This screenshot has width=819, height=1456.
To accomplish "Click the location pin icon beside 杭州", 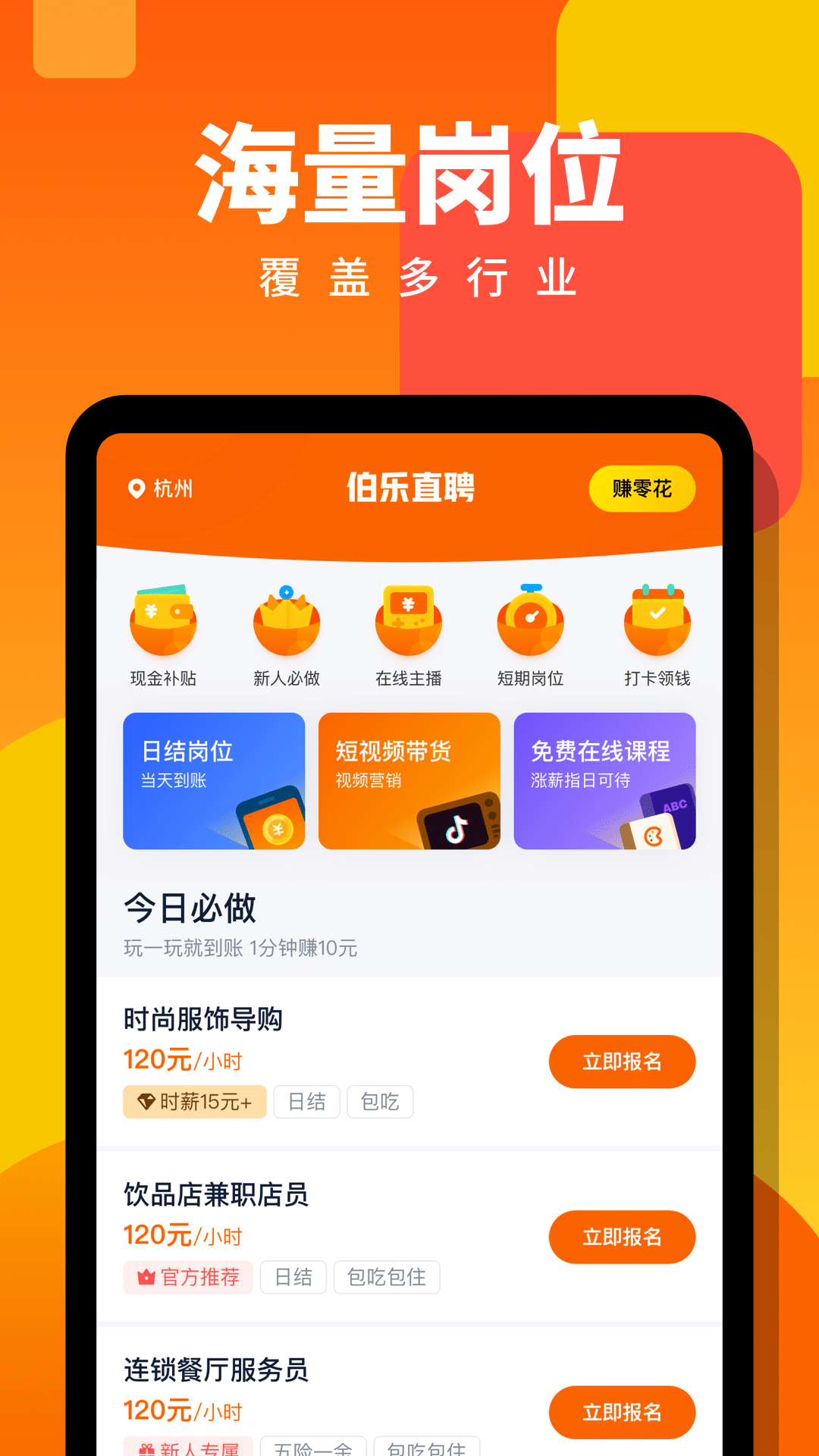I will coord(136,489).
